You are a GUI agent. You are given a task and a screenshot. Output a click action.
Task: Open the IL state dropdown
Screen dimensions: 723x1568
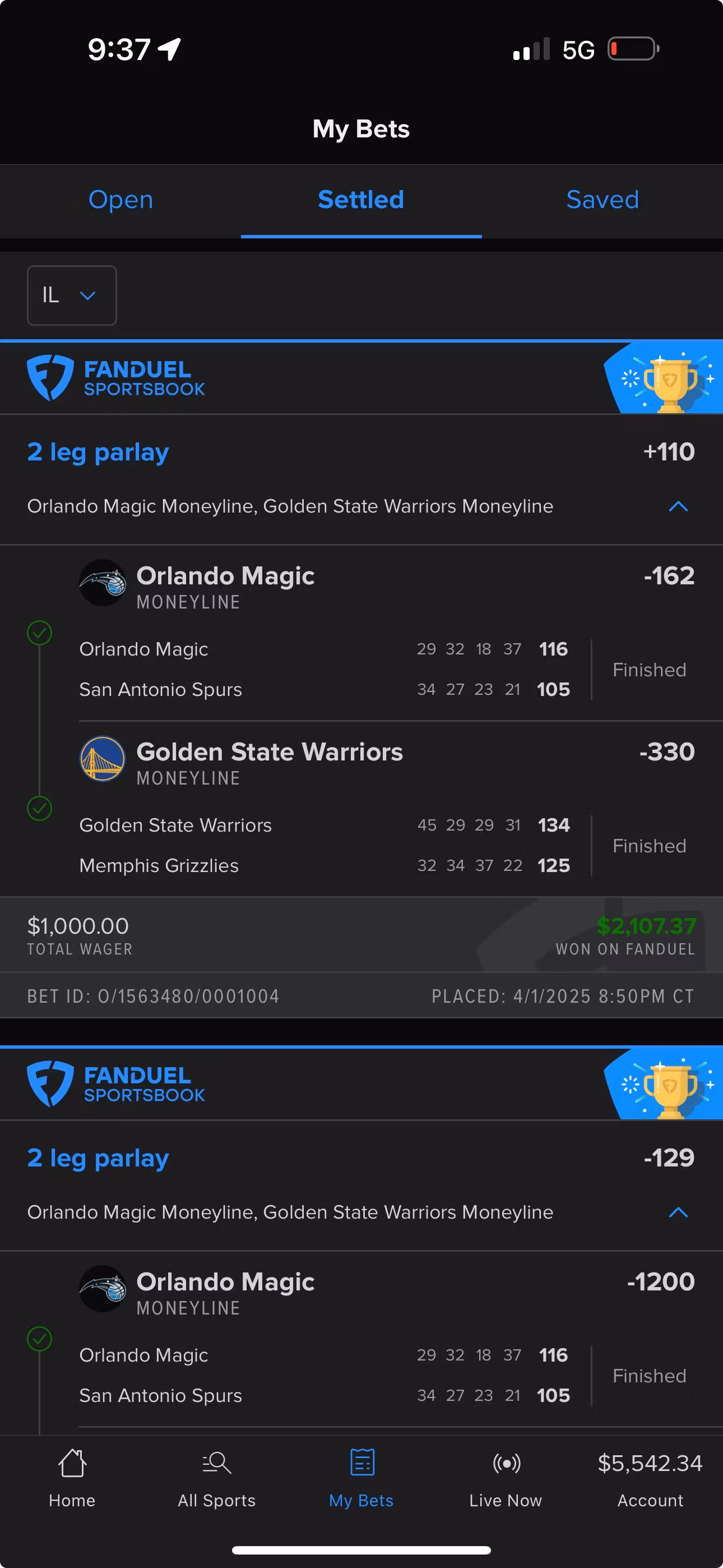[72, 295]
